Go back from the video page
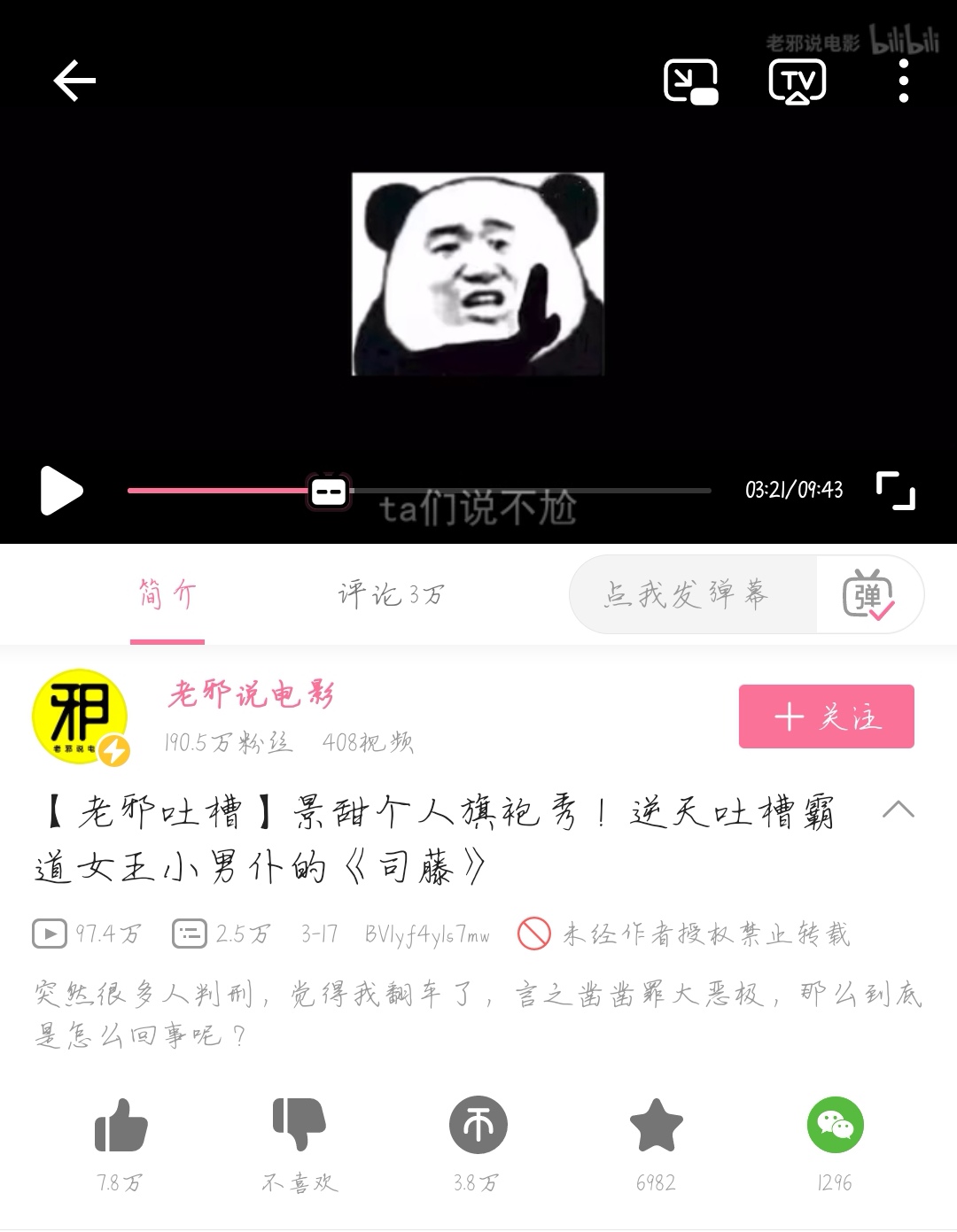The width and height of the screenshot is (957, 1232). click(x=74, y=81)
